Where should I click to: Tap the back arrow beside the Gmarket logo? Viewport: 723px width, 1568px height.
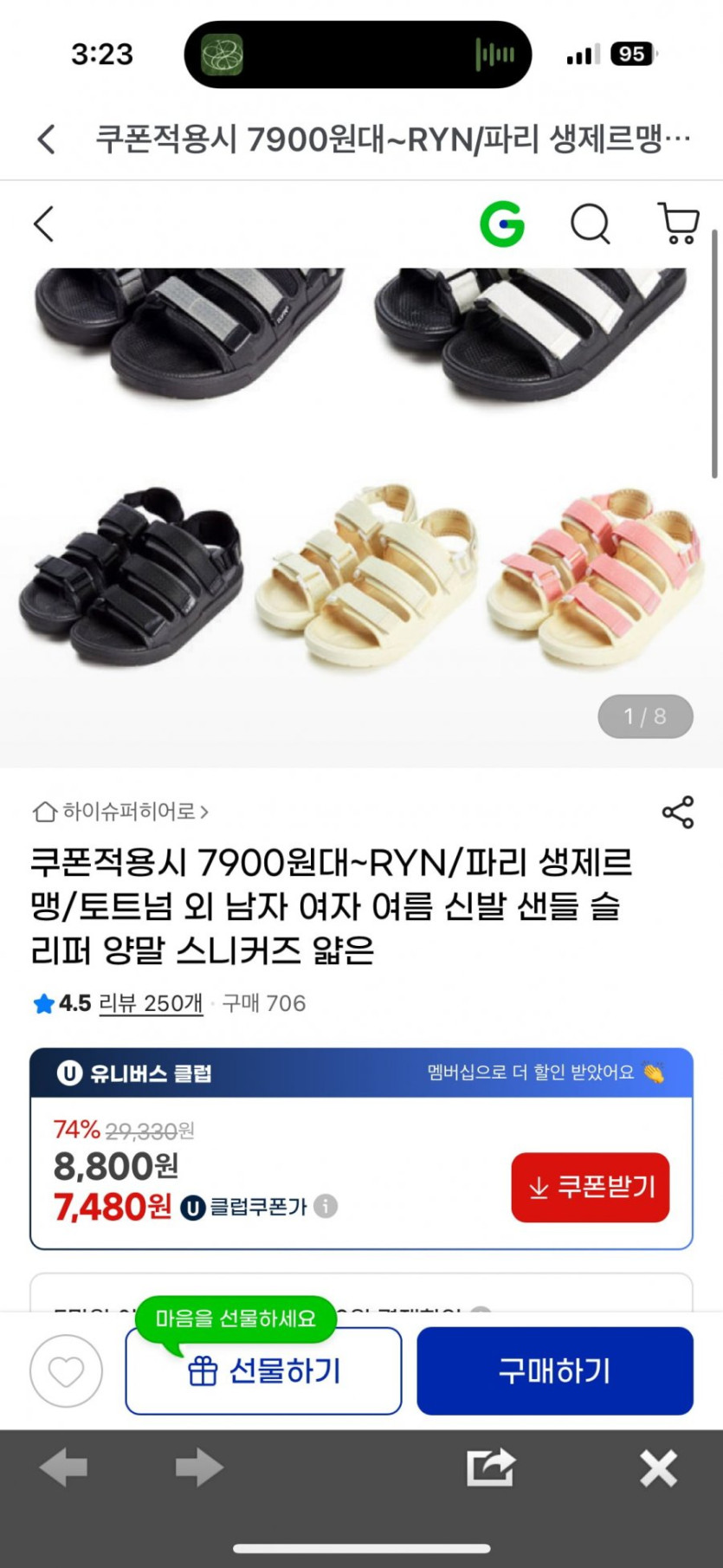point(43,224)
